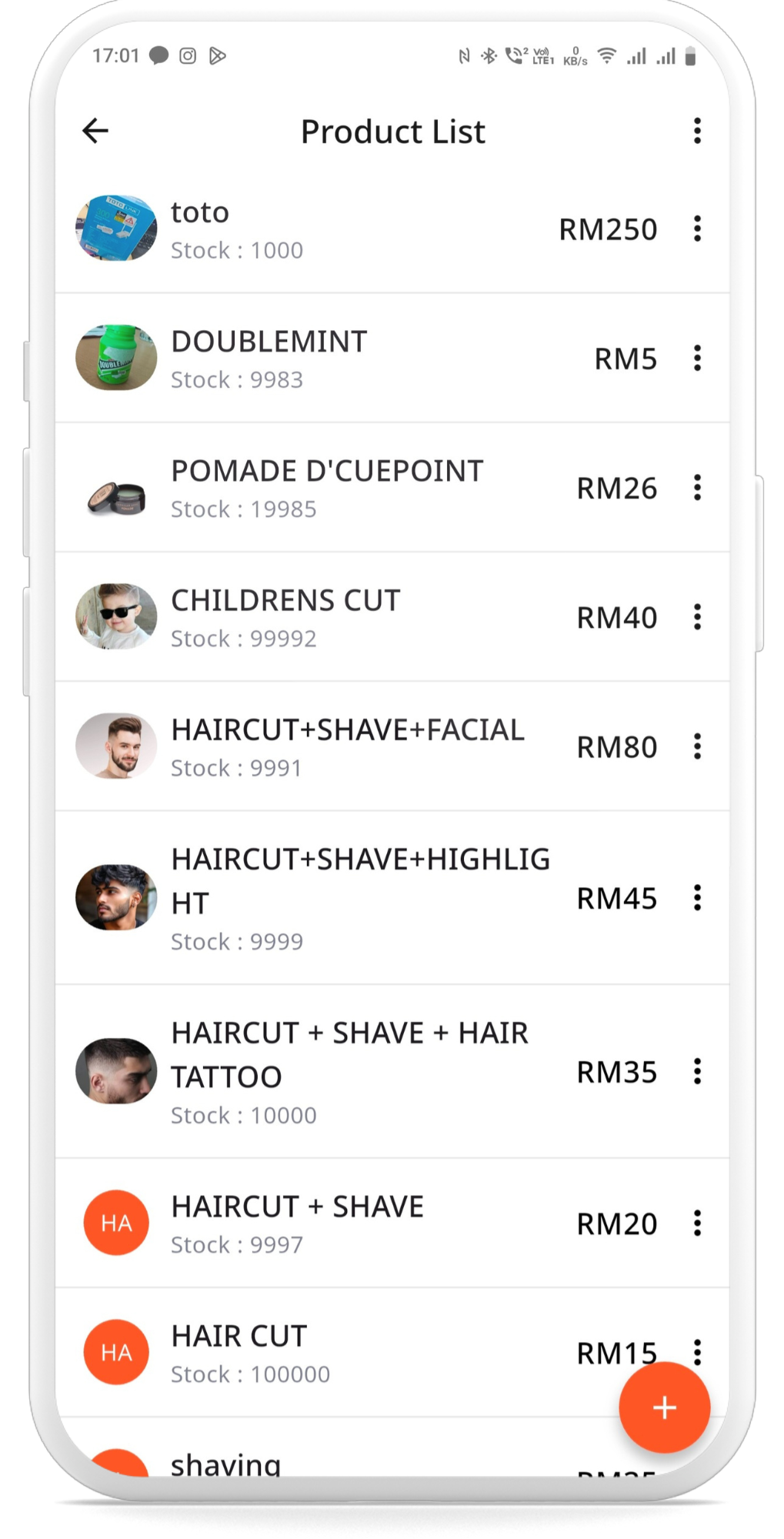Open options for POMADE D'CUEPOINT
This screenshot has width=784, height=1539.
[697, 487]
